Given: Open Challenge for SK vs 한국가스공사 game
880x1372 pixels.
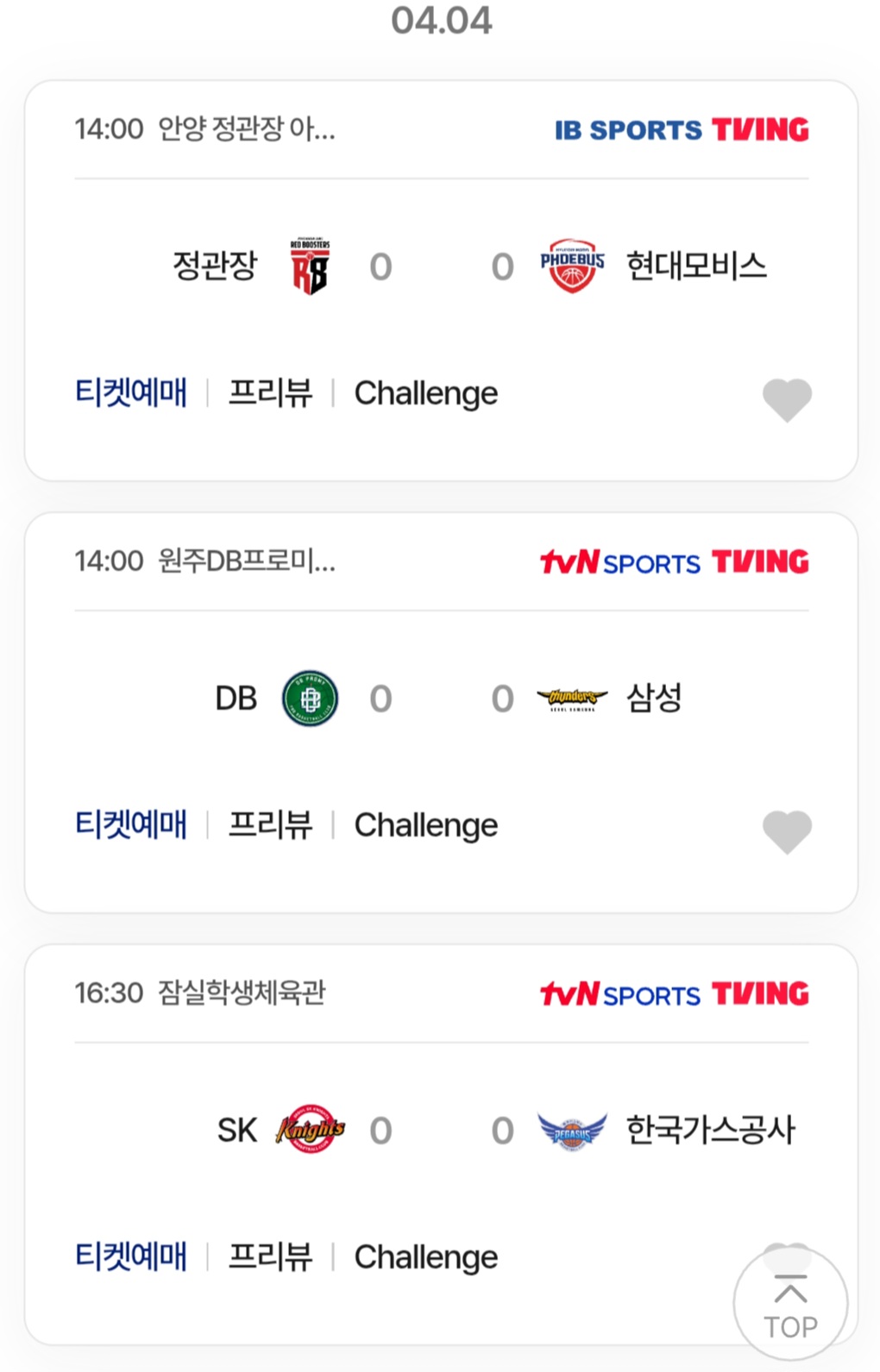Looking at the screenshot, I should tap(425, 1257).
